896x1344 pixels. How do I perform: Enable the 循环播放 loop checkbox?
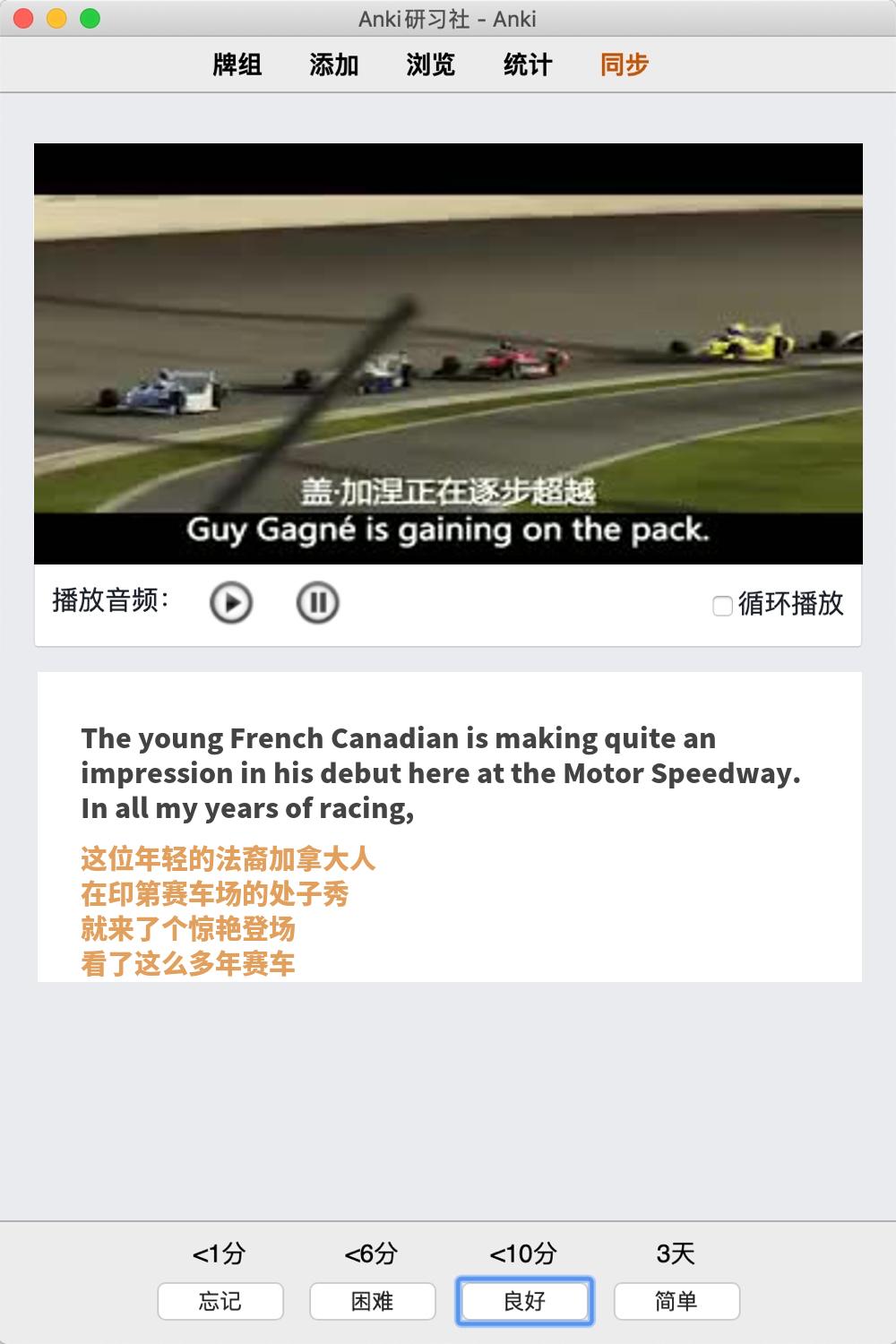pyautogui.click(x=722, y=607)
